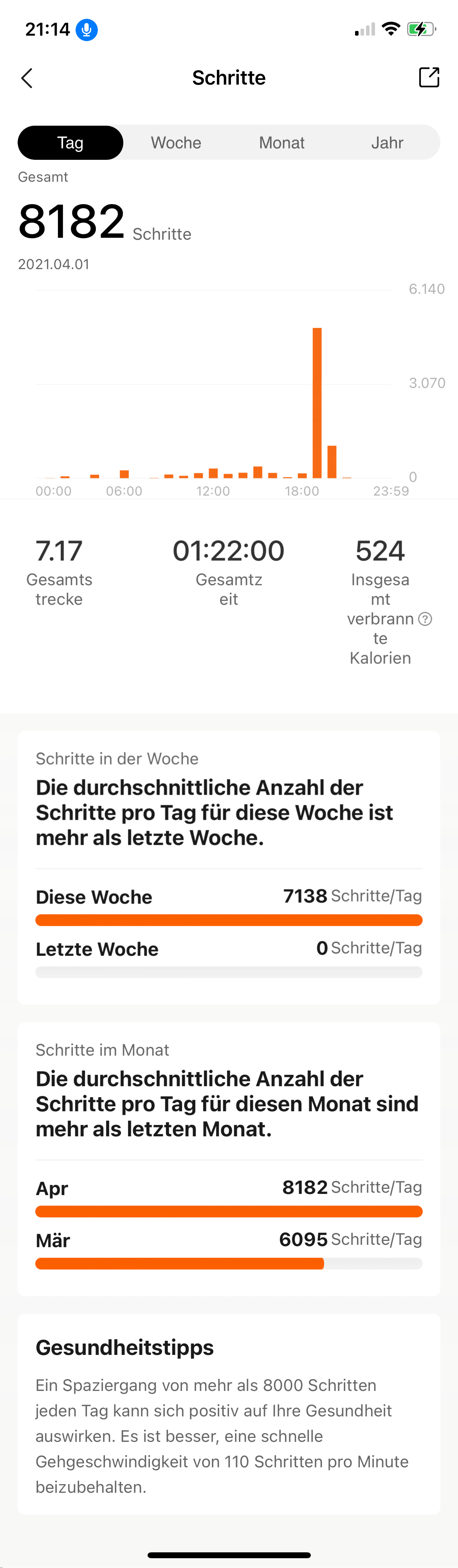Switch to the Woche tab
The image size is (458, 1568).
click(x=176, y=143)
